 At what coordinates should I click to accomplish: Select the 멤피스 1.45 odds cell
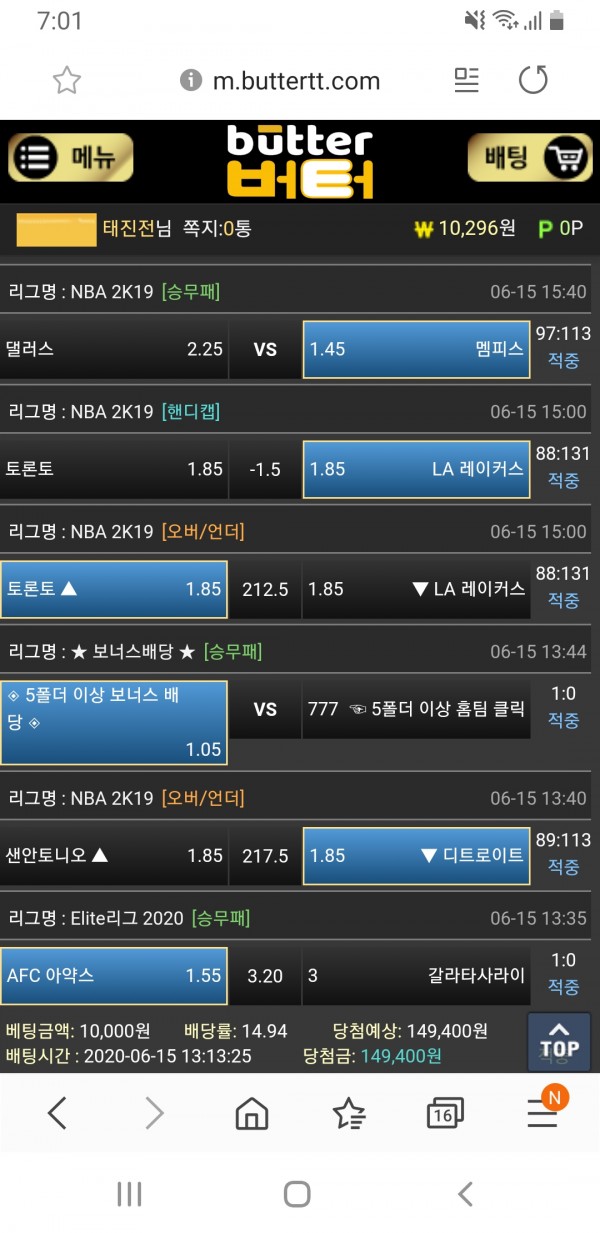pos(415,349)
